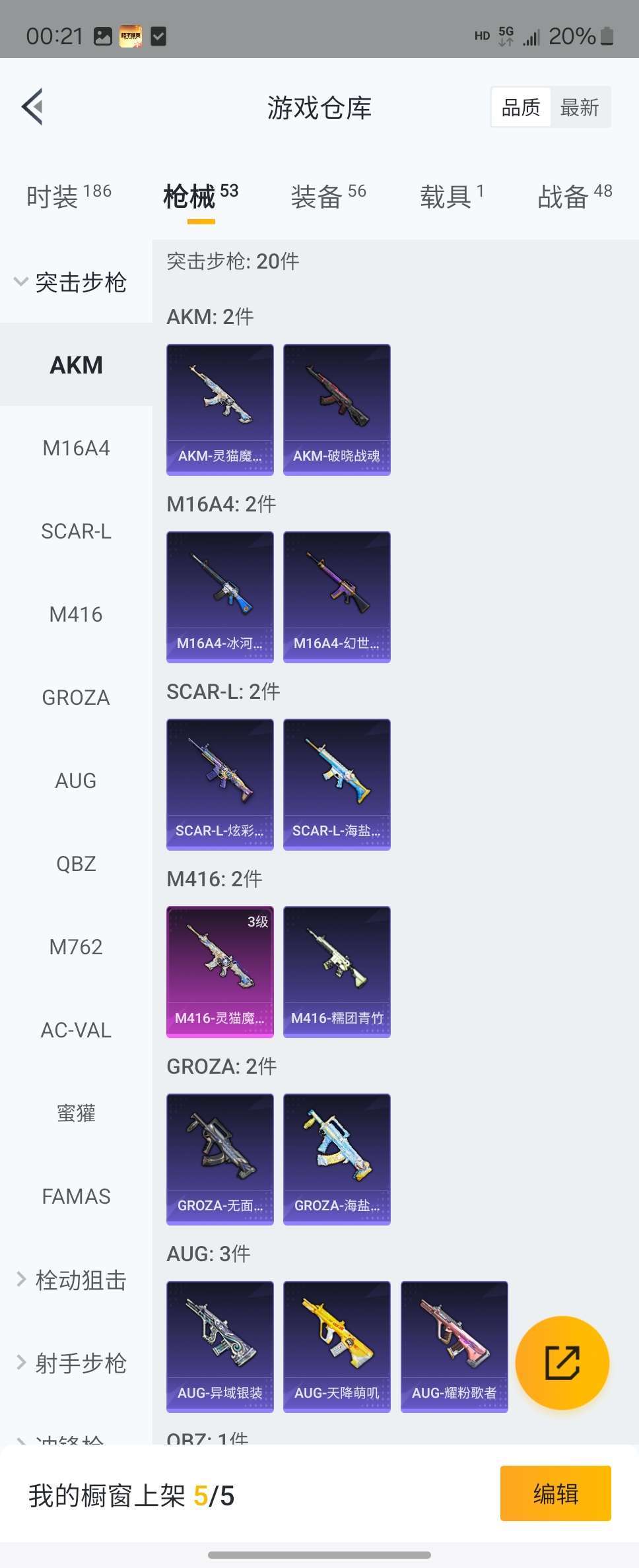Screen dimensions: 639x1568
Task: Open the M416-糯团青竹 skin
Action: [337, 971]
